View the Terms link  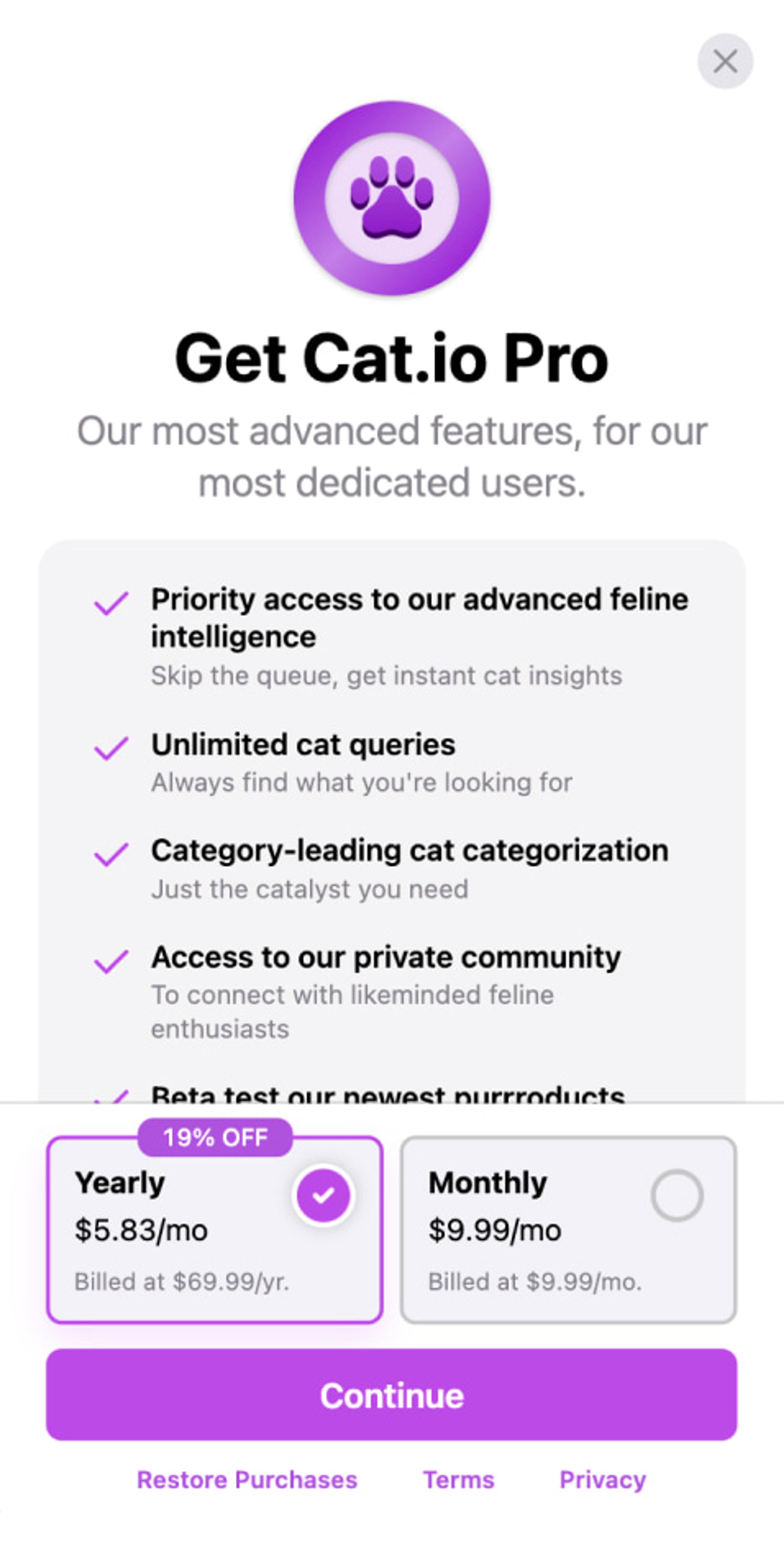pyautogui.click(x=458, y=1480)
